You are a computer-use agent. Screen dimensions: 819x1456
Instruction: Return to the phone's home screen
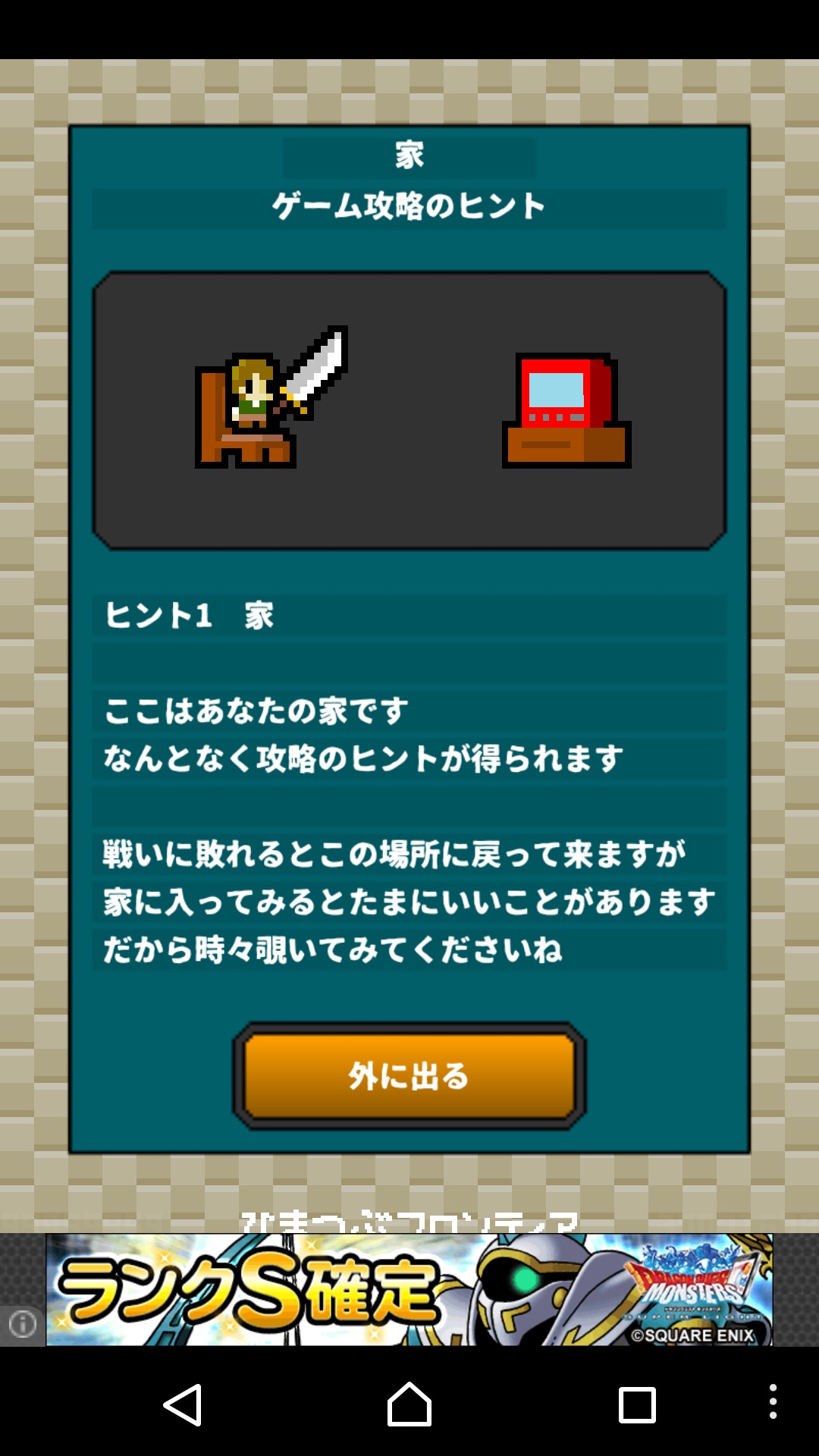point(409,1404)
